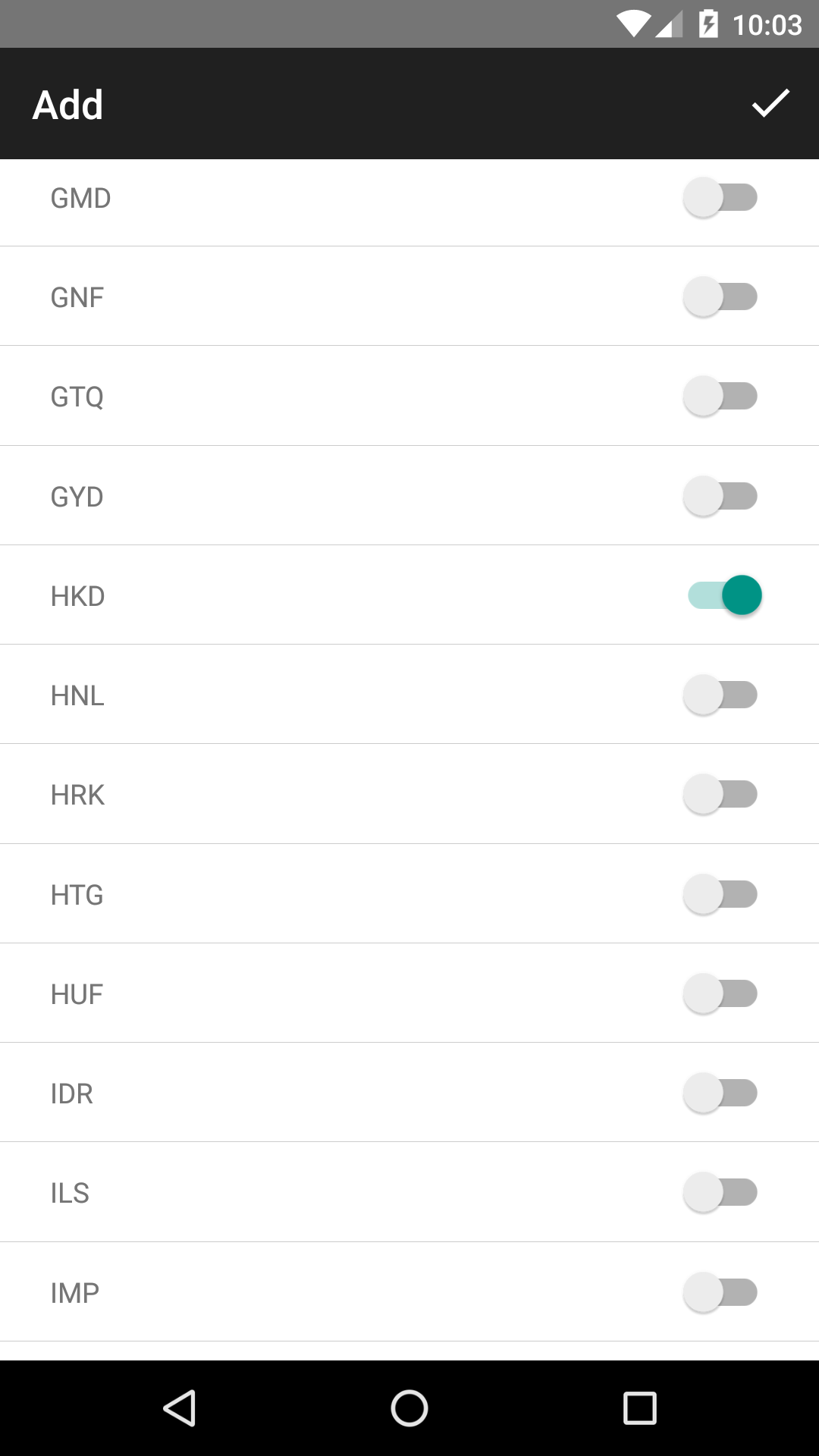819x1456 pixels.
Task: Enable the ILS currency switch
Action: [x=721, y=1193]
